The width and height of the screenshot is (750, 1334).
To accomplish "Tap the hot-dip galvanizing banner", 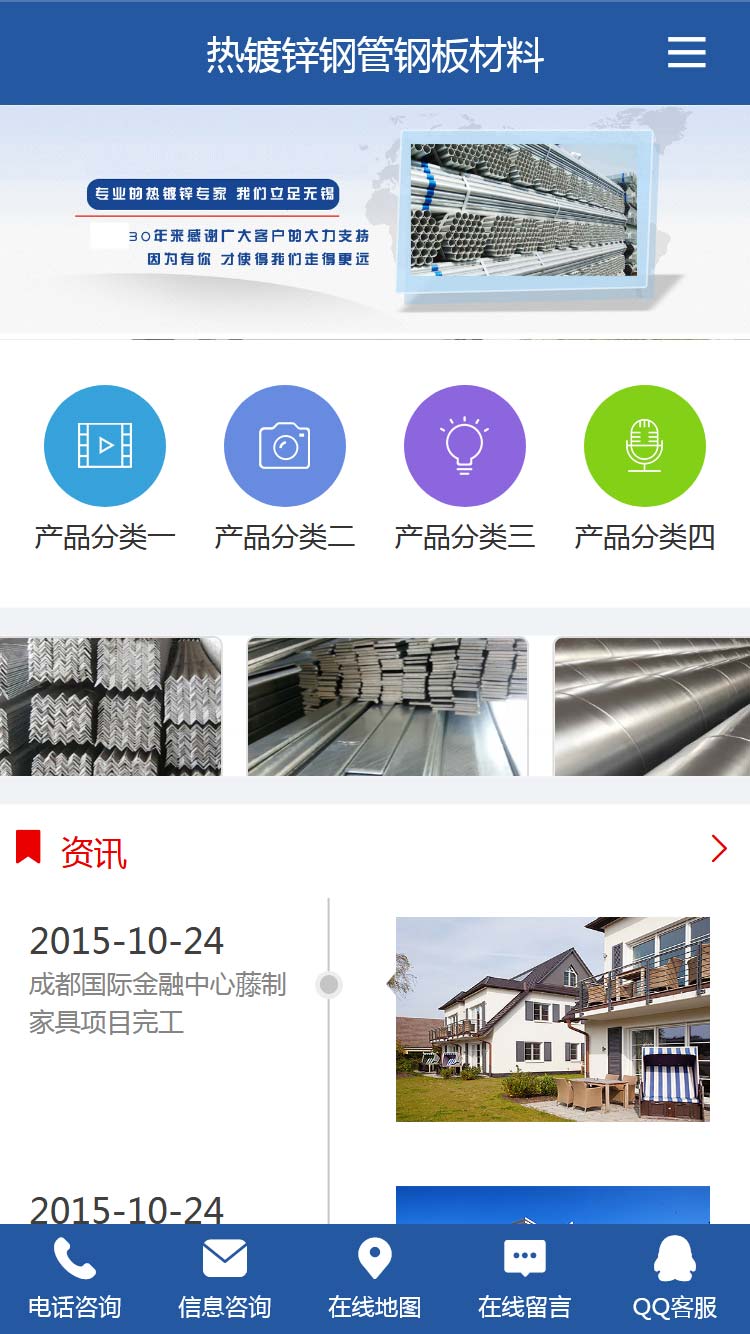I will point(375,220).
